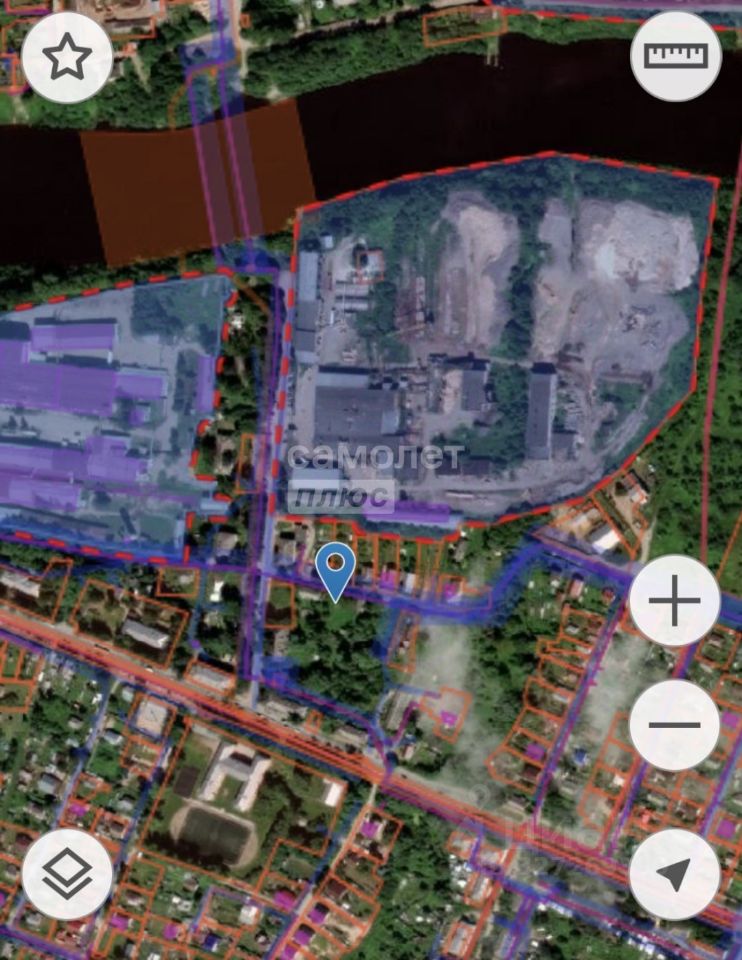Open the map layers selector

(67, 874)
